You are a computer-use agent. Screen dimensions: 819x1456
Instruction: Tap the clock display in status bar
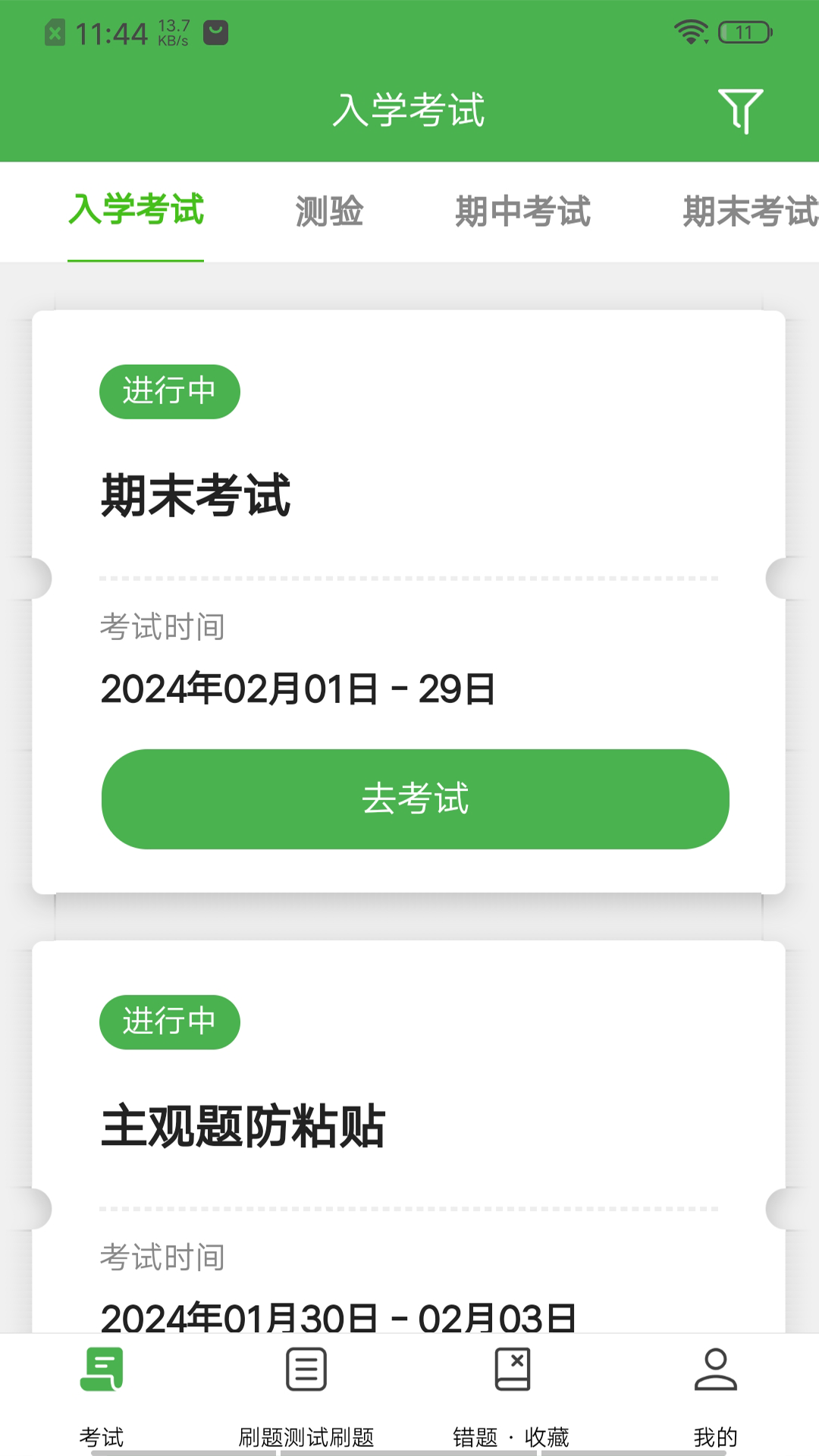point(112,32)
